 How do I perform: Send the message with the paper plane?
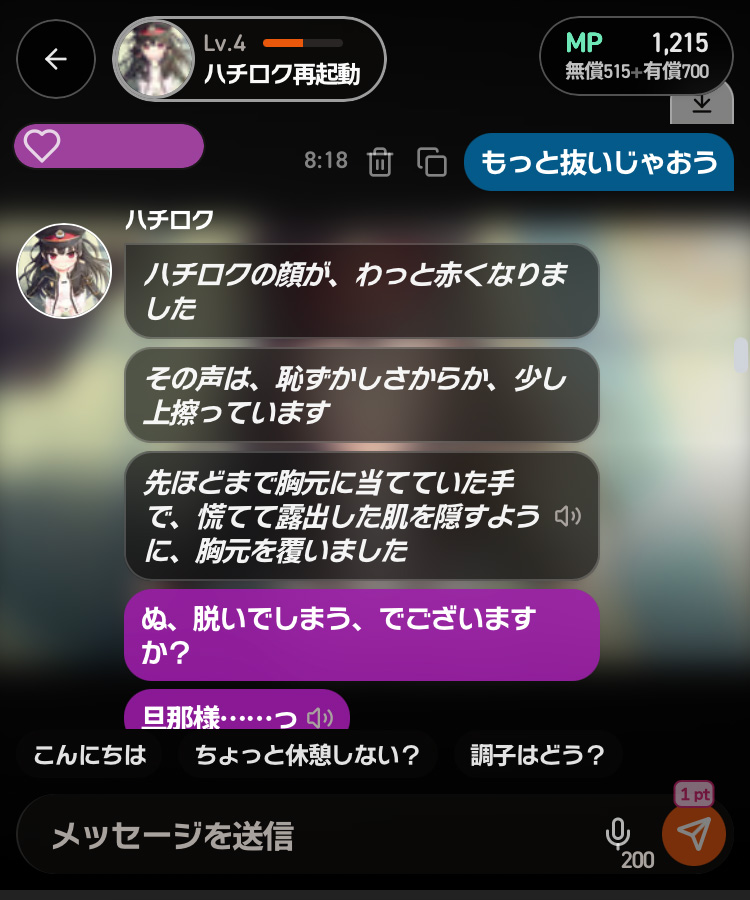coord(694,833)
